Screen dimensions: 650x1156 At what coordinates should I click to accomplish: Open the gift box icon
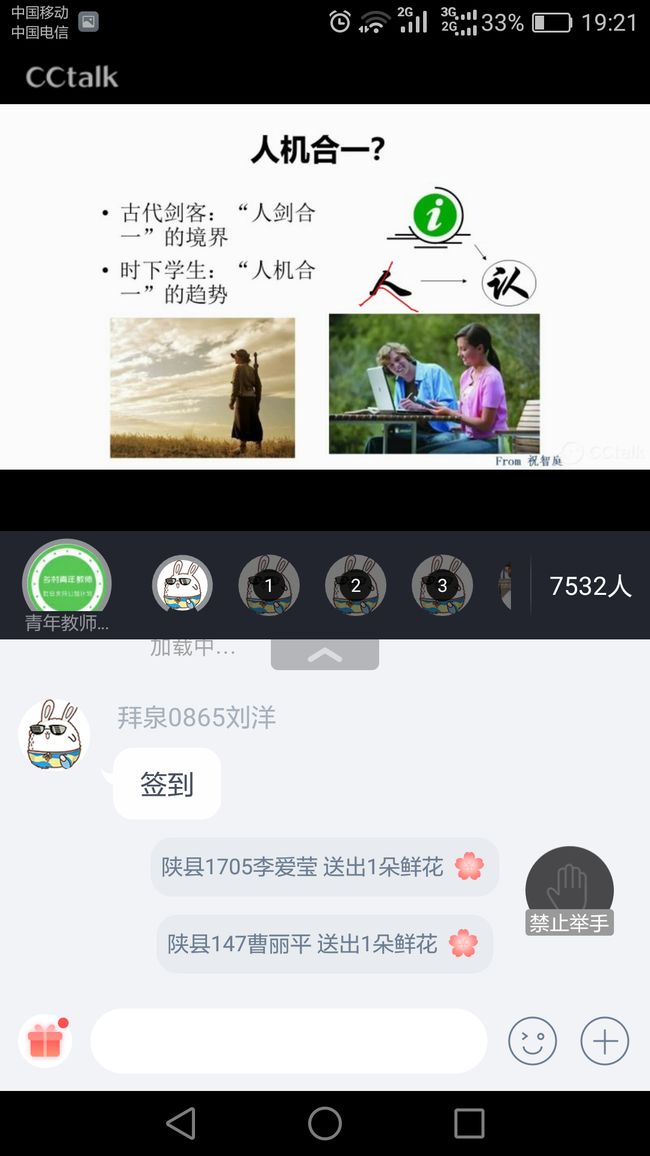tap(45, 1041)
